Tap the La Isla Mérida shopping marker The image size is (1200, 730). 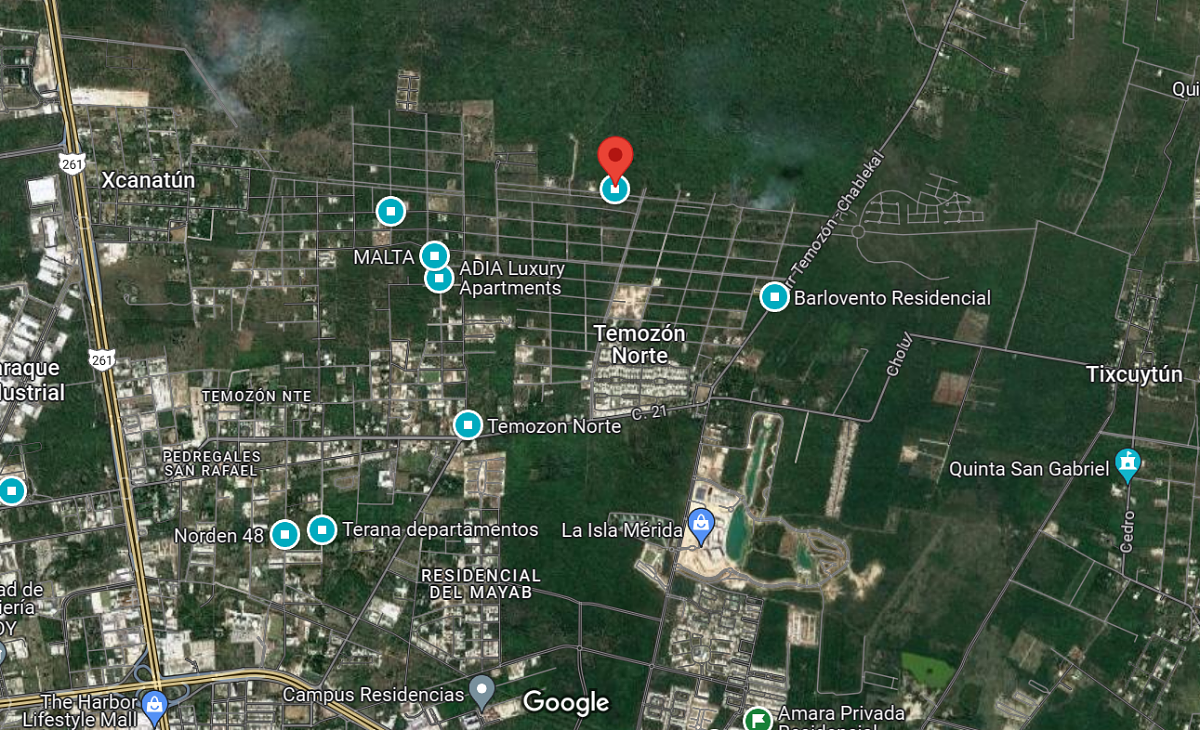click(701, 527)
